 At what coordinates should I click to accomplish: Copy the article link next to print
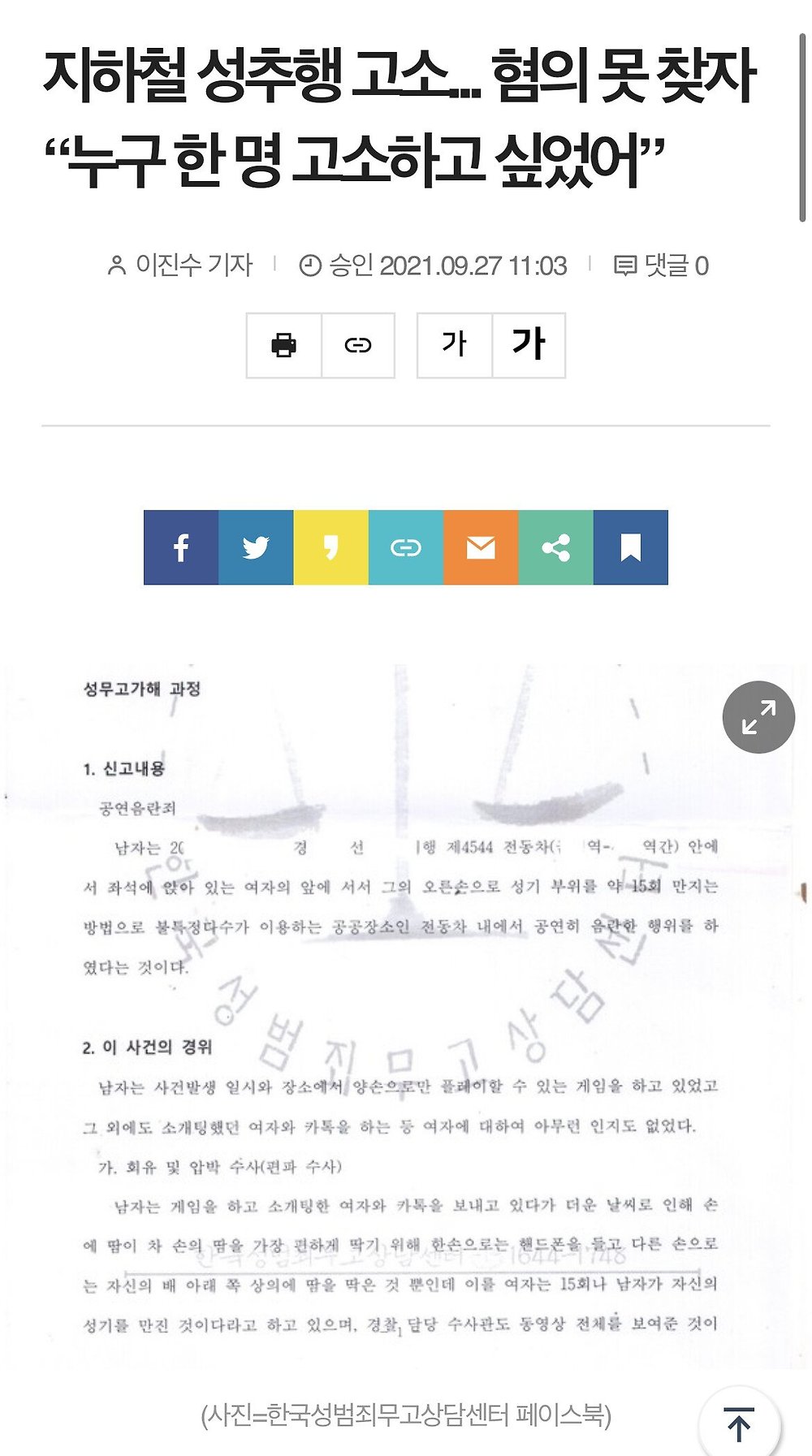click(358, 345)
